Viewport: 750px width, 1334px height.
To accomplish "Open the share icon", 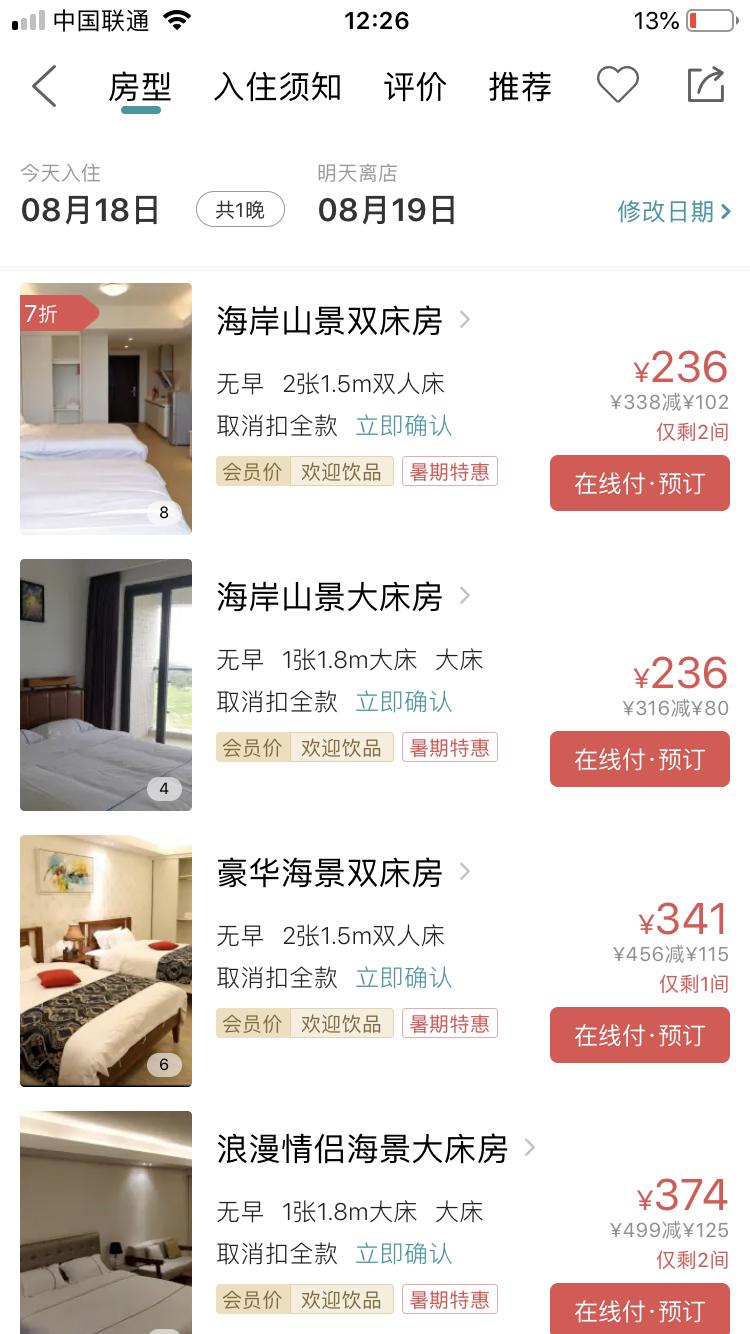I will coord(706,85).
